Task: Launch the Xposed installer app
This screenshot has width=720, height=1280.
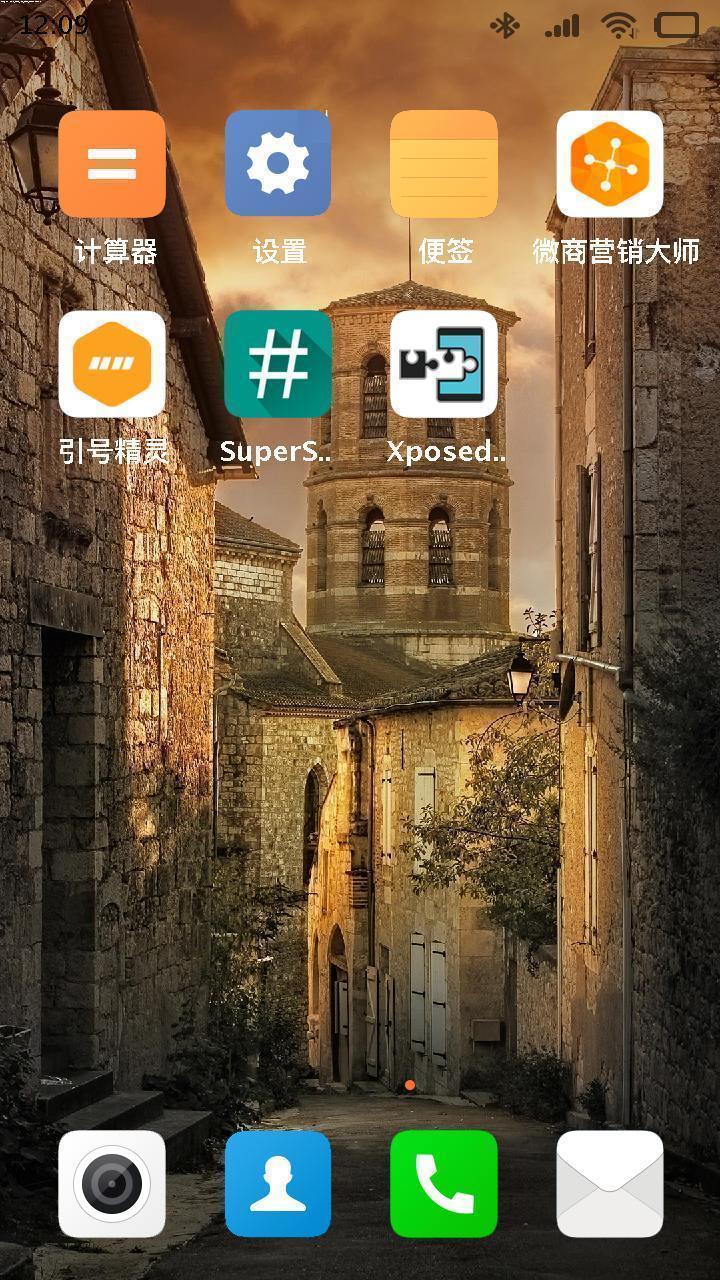Action: point(444,364)
